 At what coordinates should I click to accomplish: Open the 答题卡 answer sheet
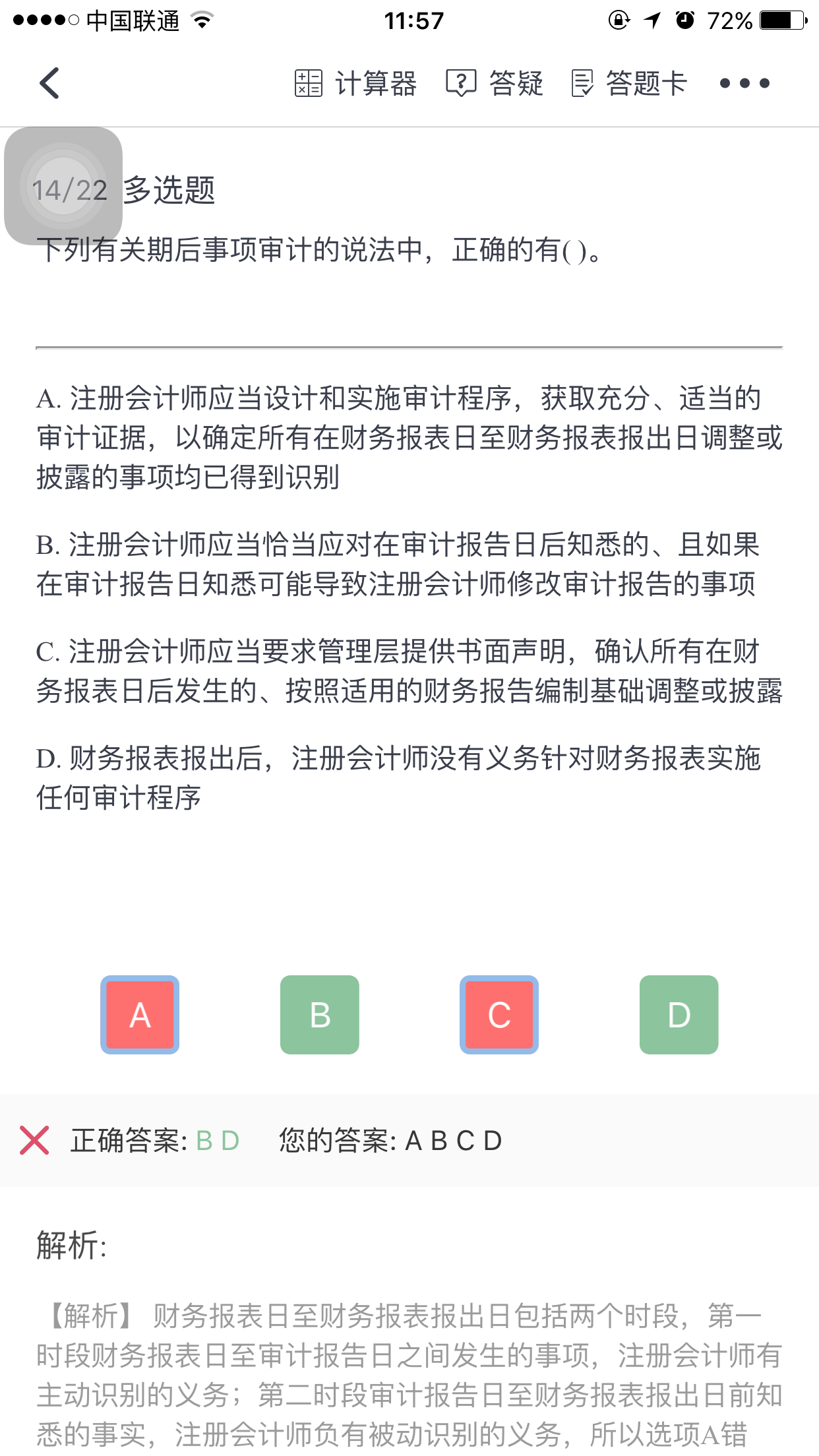[x=629, y=84]
